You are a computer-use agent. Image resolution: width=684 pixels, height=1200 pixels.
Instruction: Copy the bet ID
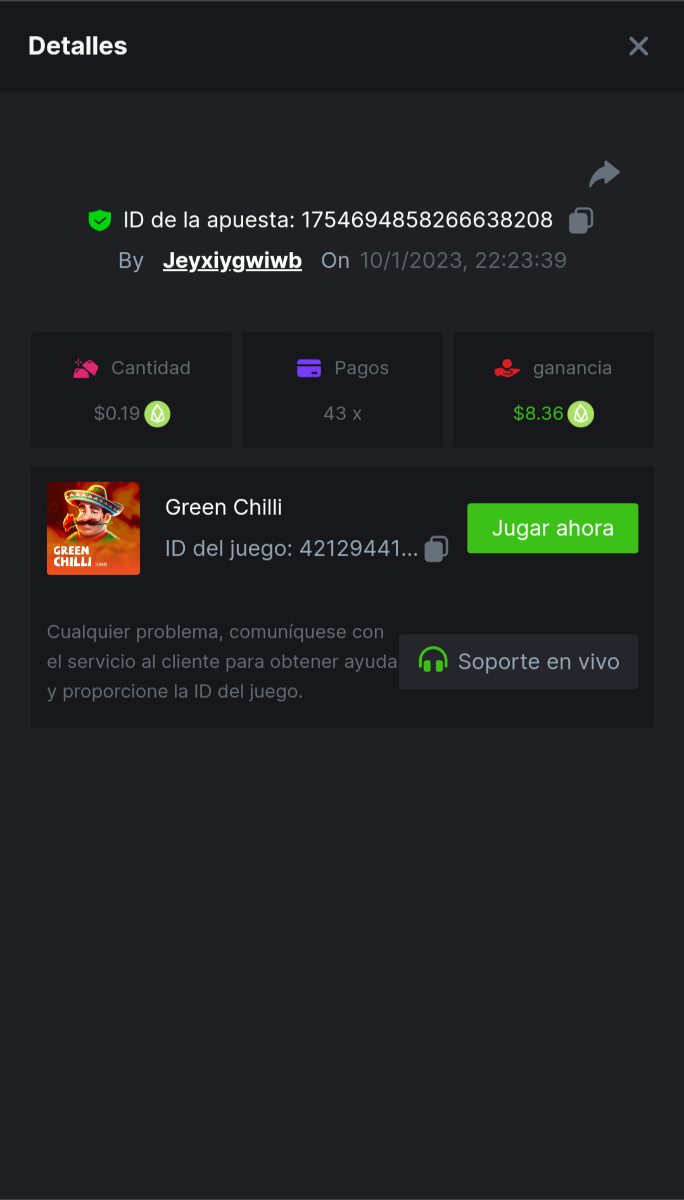click(581, 220)
